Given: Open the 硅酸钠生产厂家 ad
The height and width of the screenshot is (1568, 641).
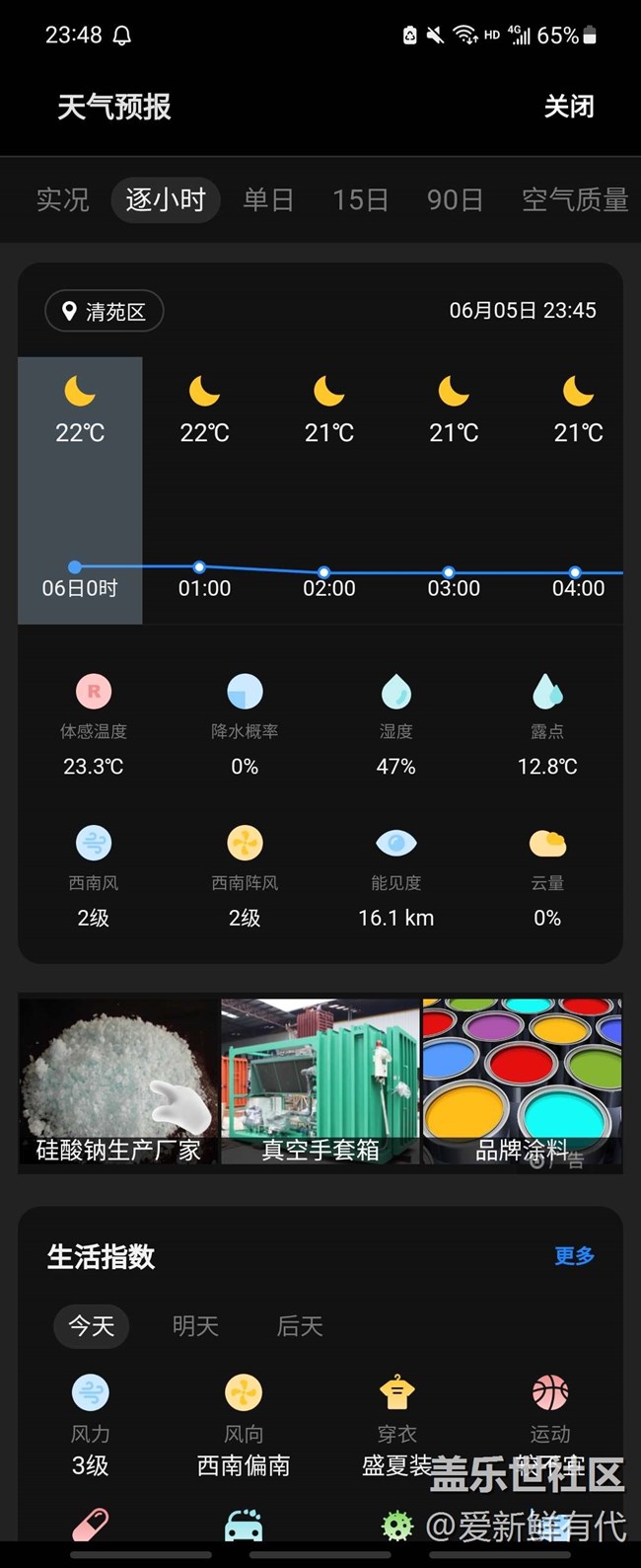Looking at the screenshot, I should pyautogui.click(x=118, y=1082).
